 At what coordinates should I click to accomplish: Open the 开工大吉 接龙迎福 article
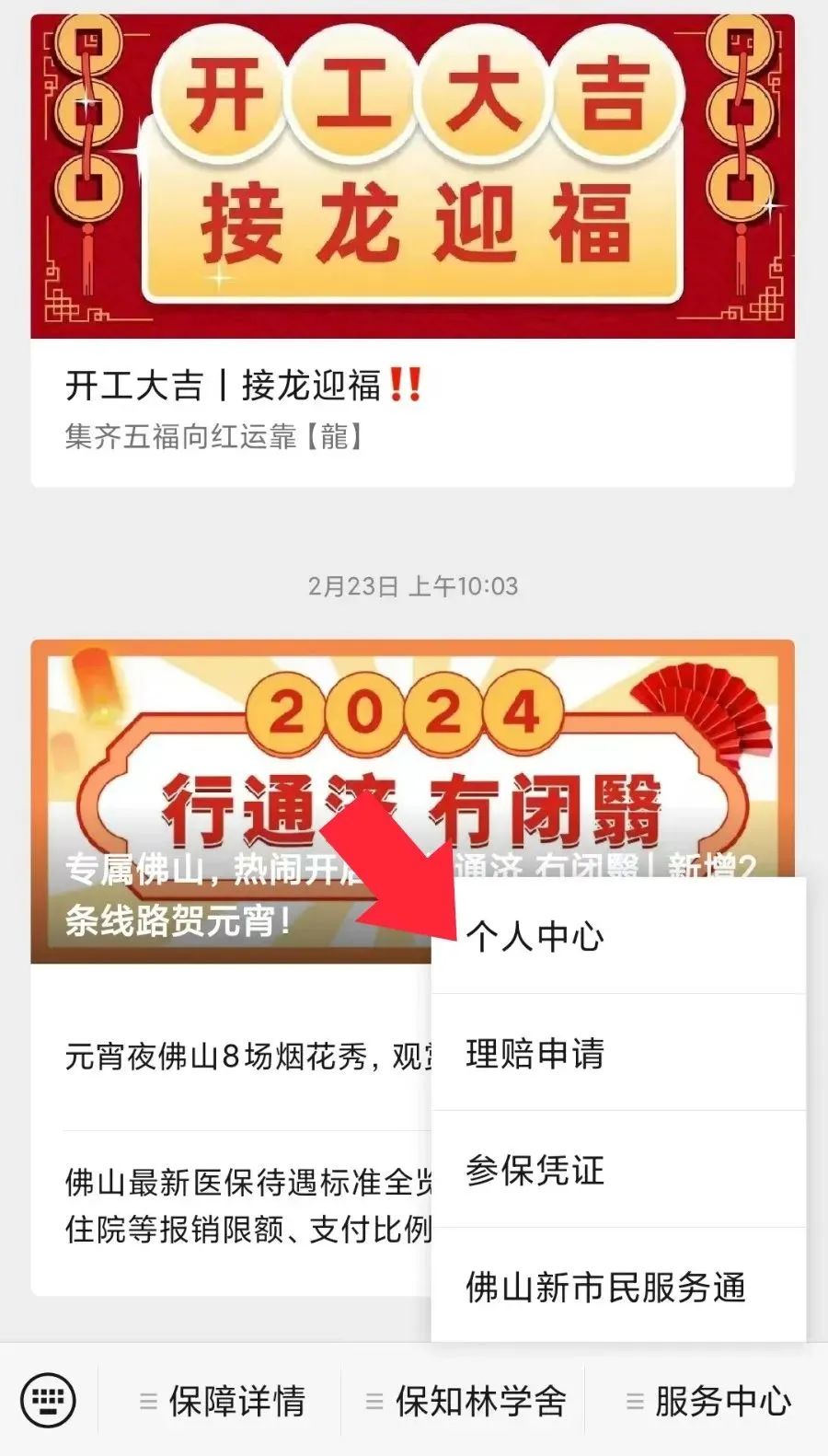tap(412, 250)
